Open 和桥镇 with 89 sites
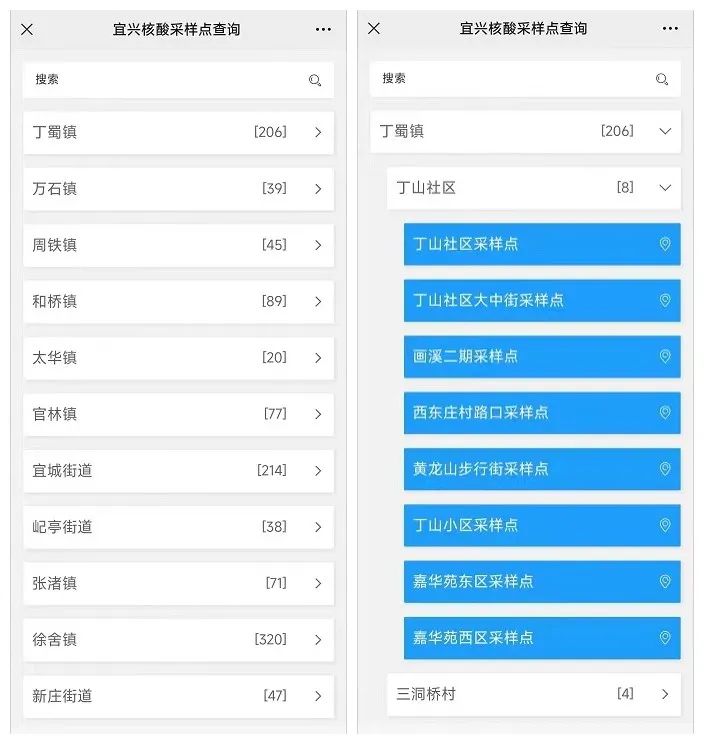 point(178,301)
